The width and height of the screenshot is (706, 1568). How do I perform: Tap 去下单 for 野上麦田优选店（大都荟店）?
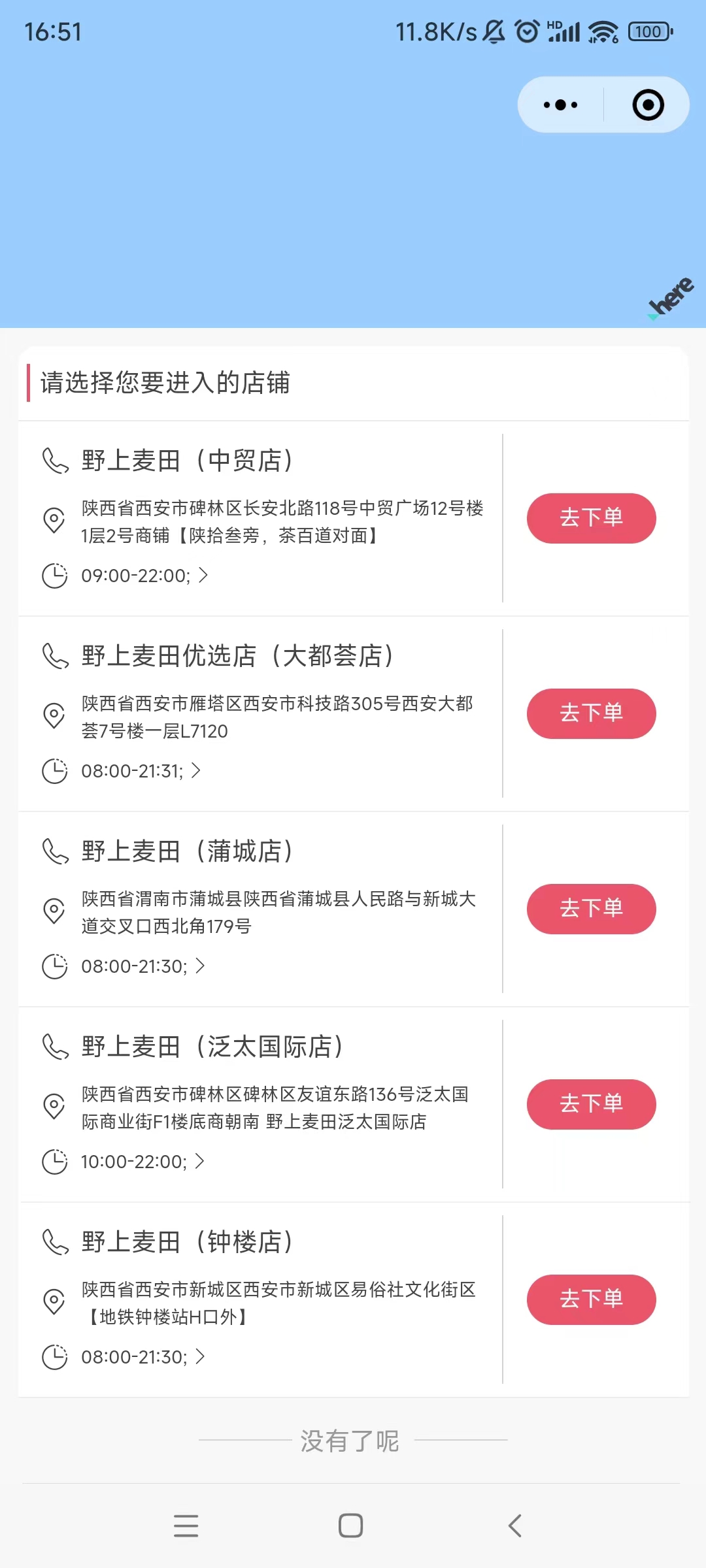[591, 713]
